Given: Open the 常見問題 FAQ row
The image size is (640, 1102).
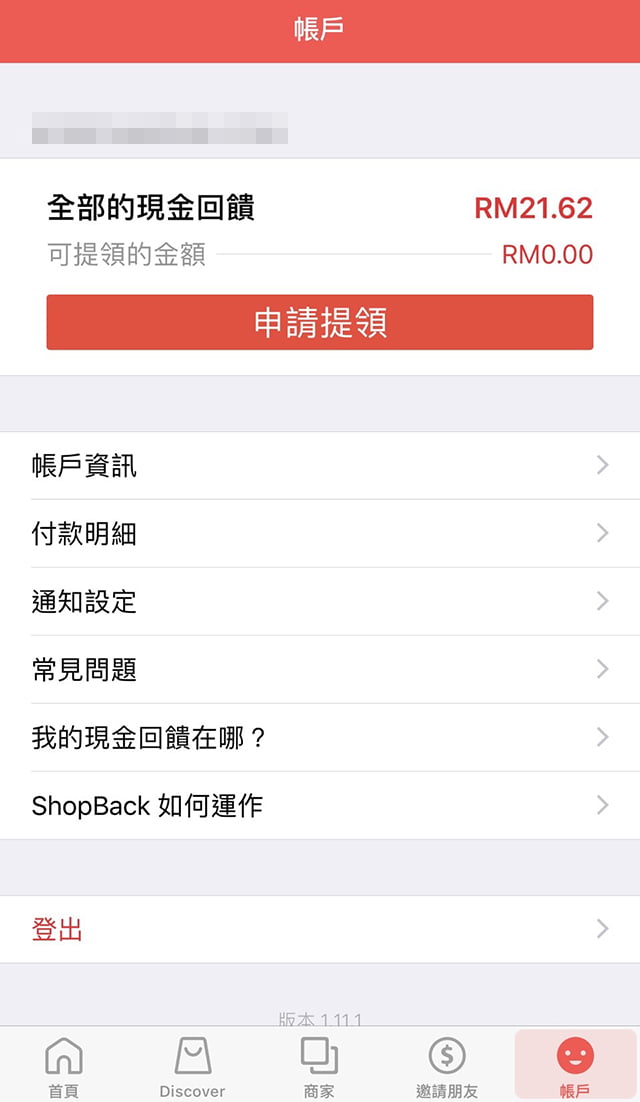Looking at the screenshot, I should pyautogui.click(x=320, y=669).
